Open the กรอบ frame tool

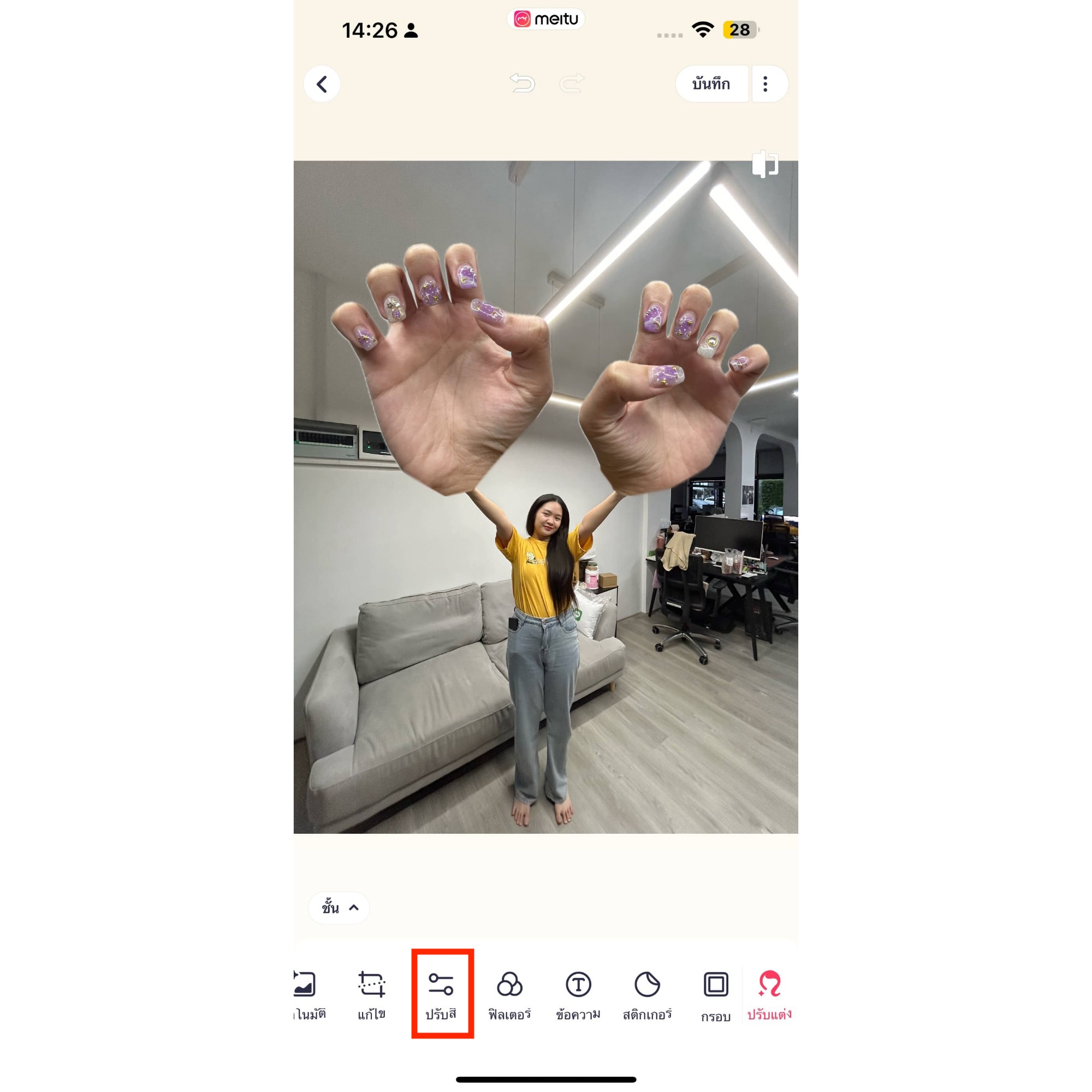click(x=716, y=995)
